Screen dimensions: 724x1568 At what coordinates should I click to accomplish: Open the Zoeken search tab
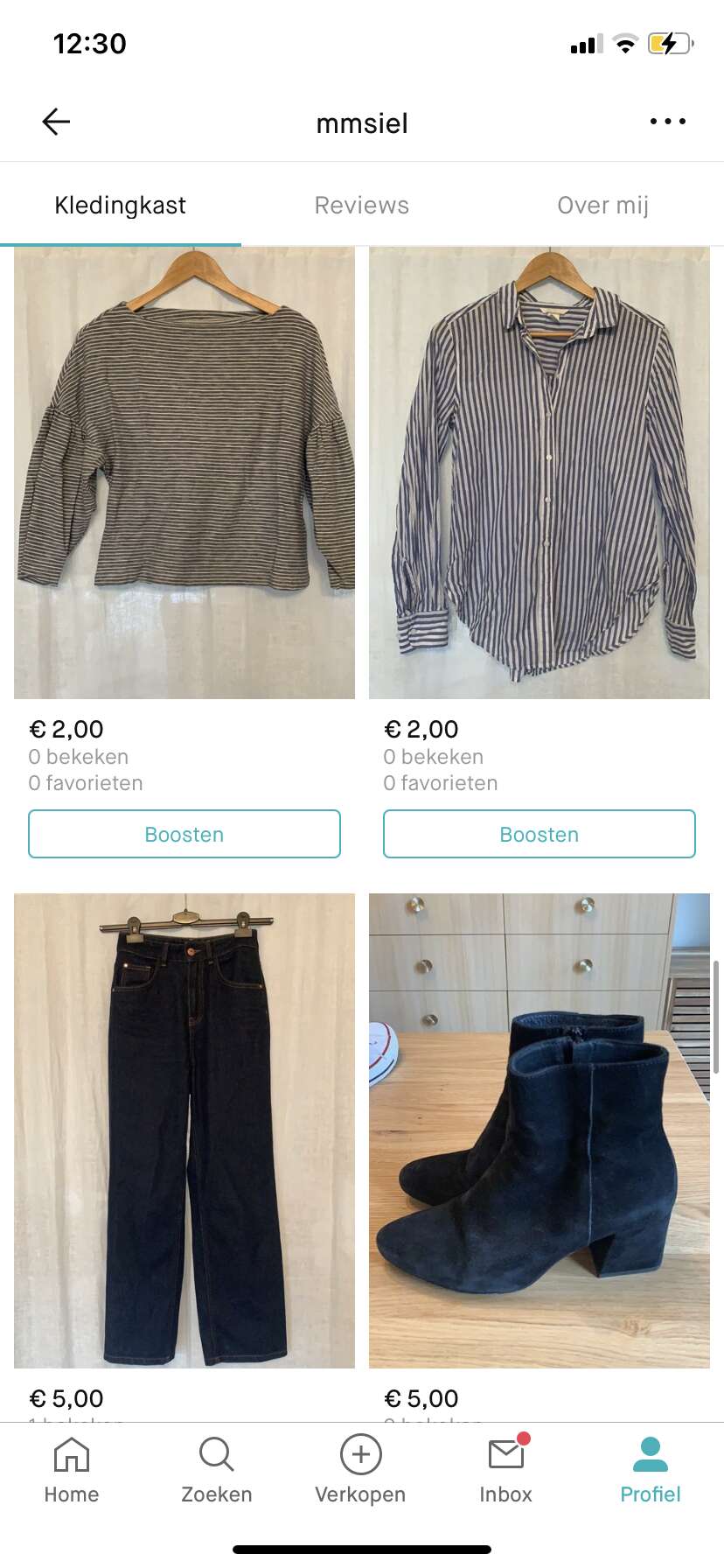[x=216, y=1470]
